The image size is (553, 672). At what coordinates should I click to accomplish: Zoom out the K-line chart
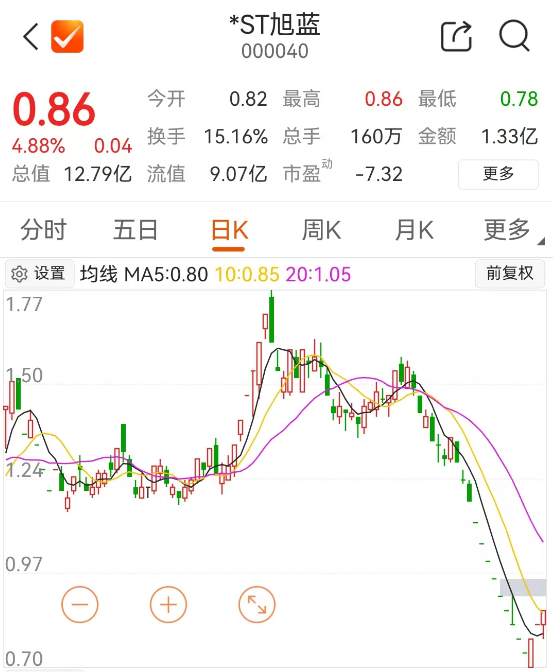coord(80,604)
